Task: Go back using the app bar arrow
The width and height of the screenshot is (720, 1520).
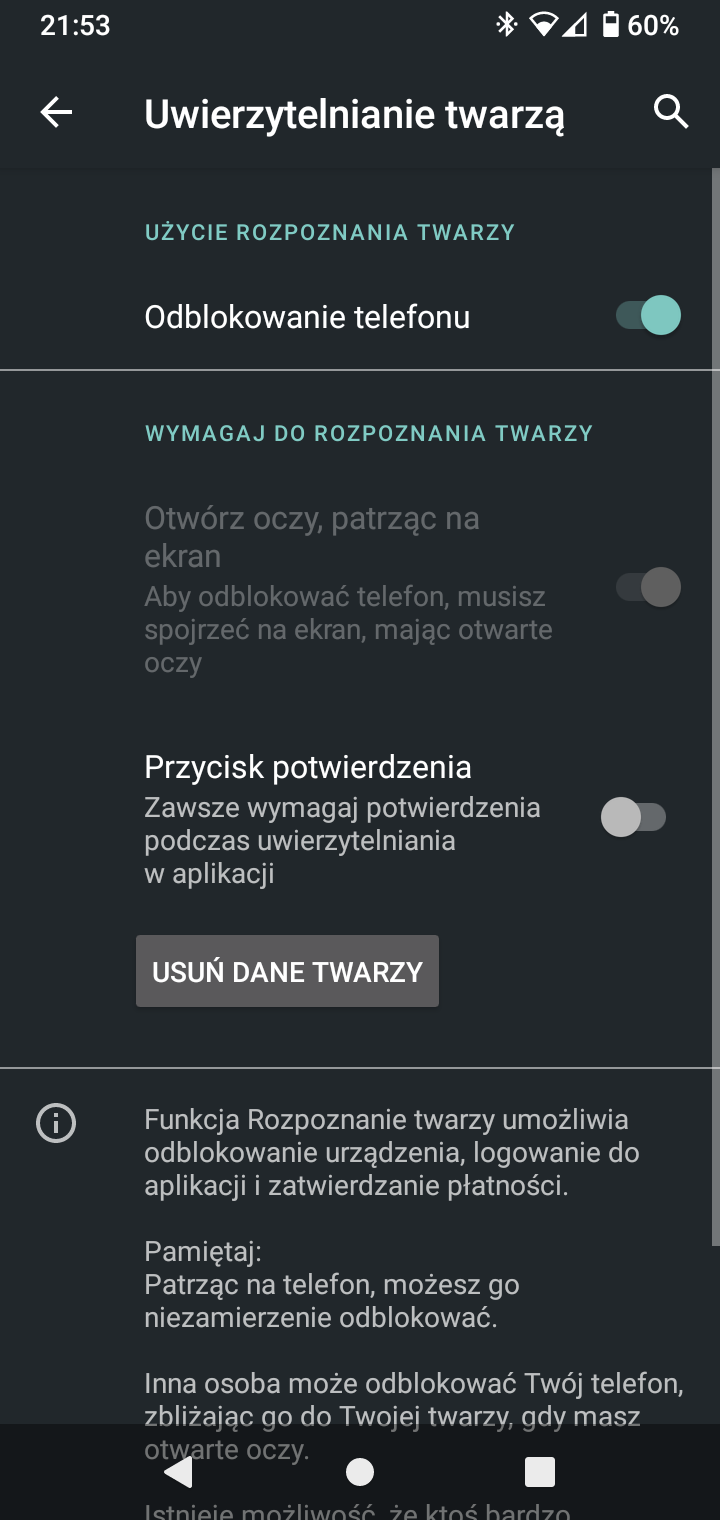Action: 56,113
